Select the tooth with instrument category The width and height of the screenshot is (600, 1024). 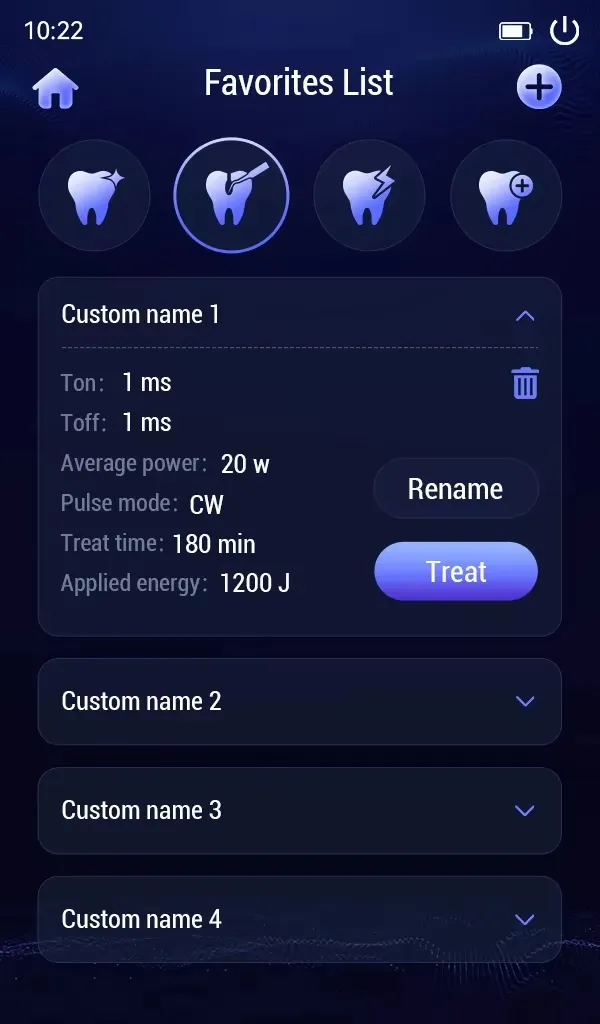click(231, 195)
